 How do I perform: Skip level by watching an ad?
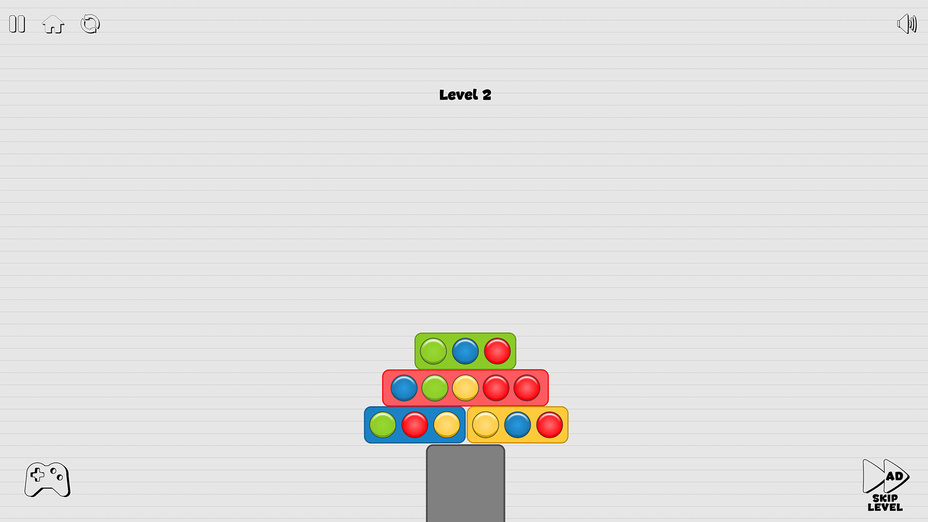coord(885,484)
